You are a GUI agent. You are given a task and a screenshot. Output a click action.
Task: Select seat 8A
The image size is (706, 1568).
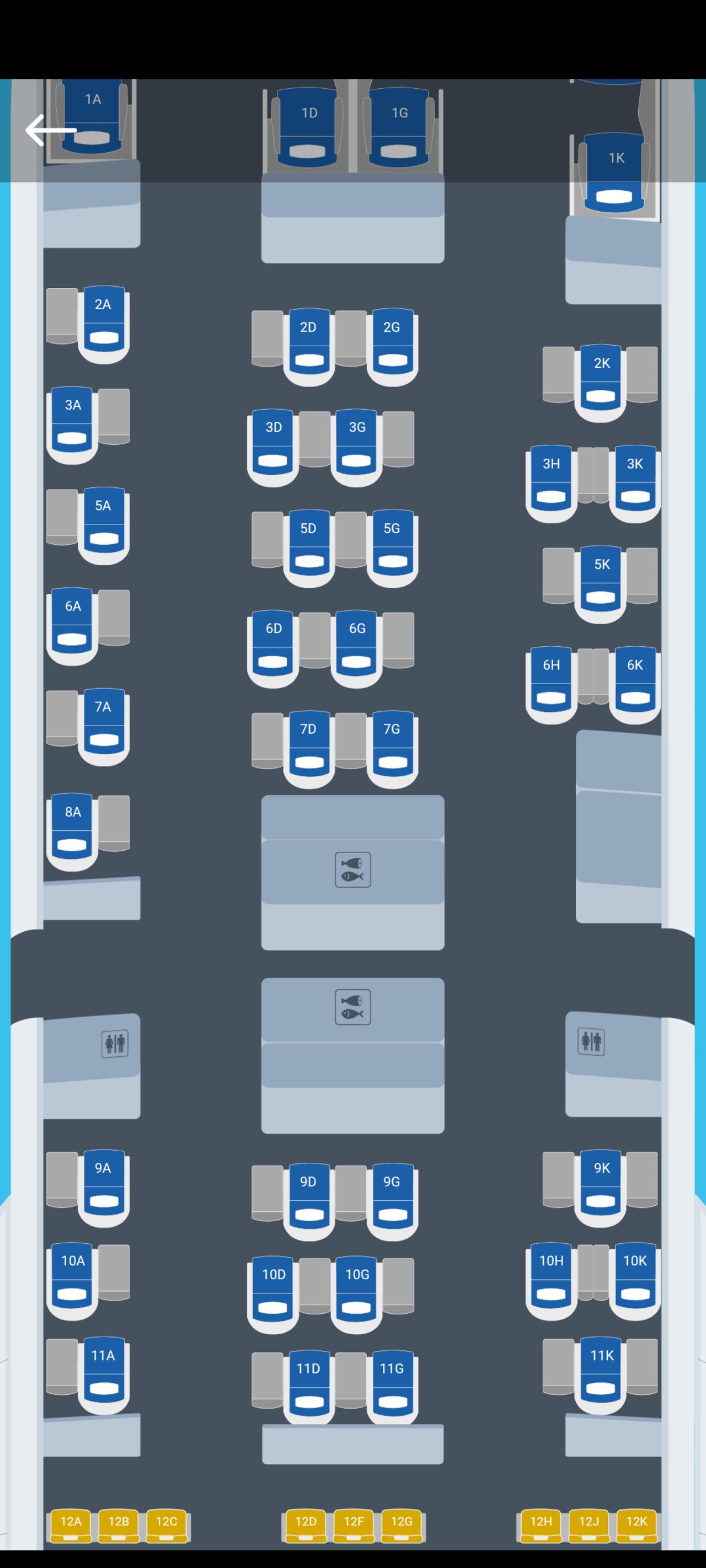pos(72,831)
